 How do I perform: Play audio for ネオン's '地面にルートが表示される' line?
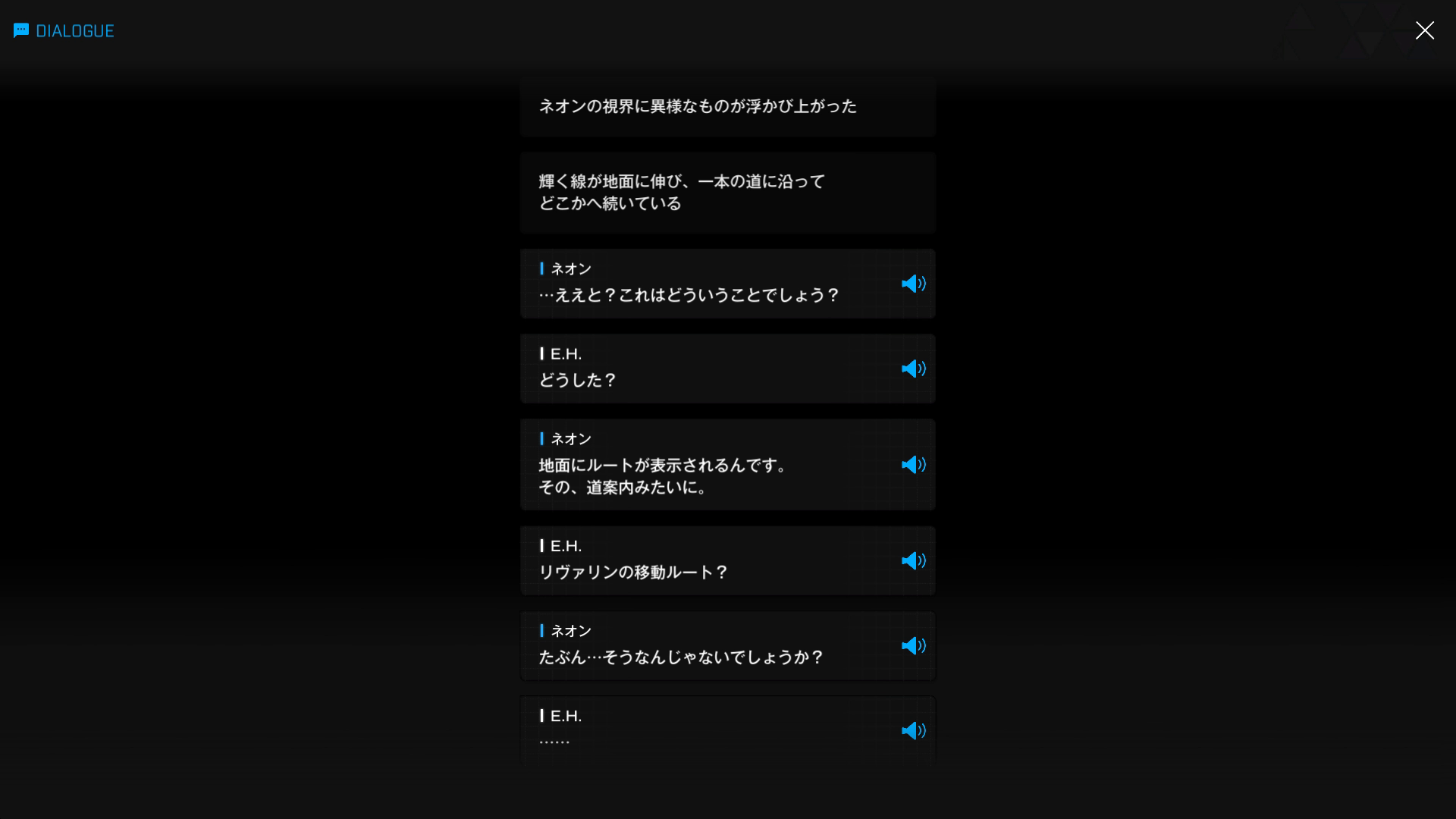pos(913,465)
